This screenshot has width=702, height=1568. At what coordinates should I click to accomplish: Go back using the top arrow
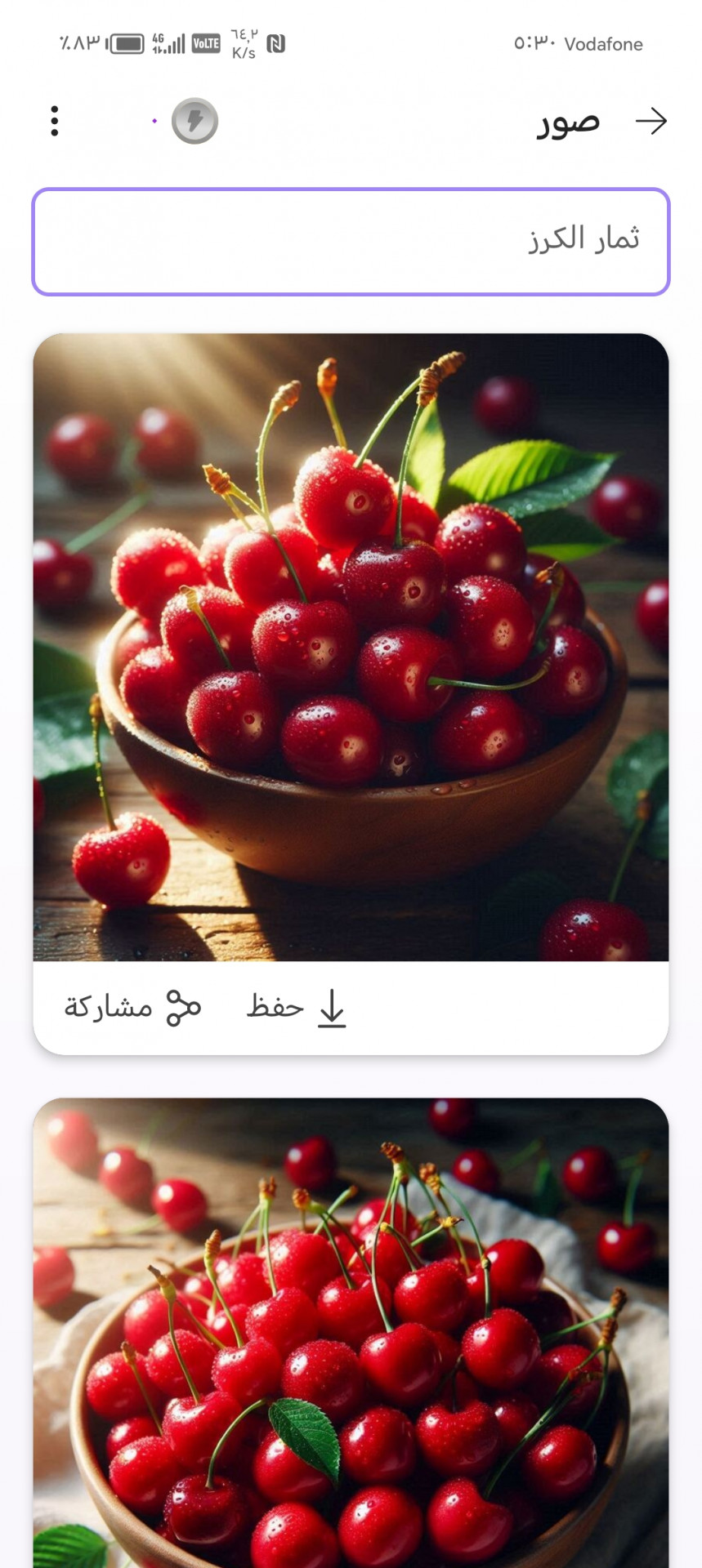pos(651,122)
